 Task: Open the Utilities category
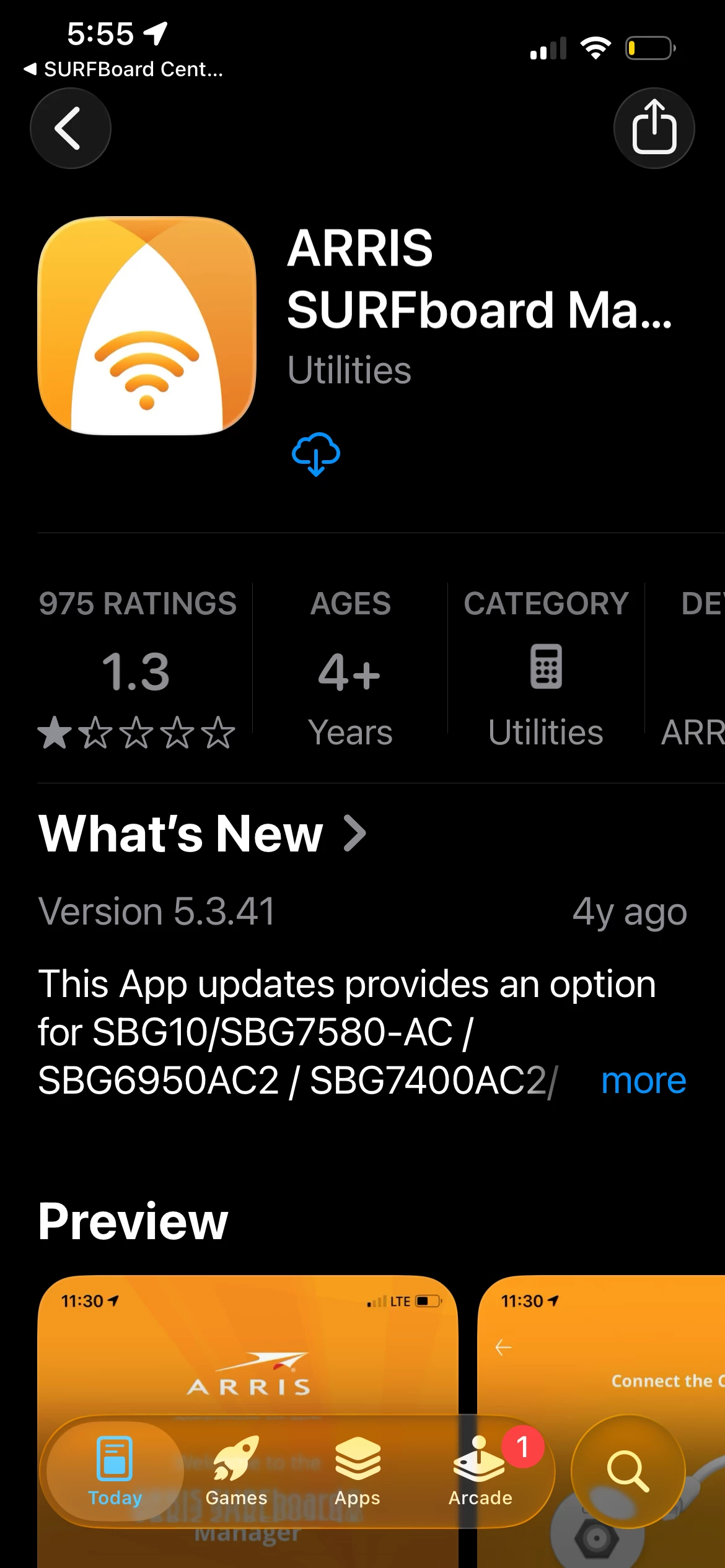coord(545,668)
